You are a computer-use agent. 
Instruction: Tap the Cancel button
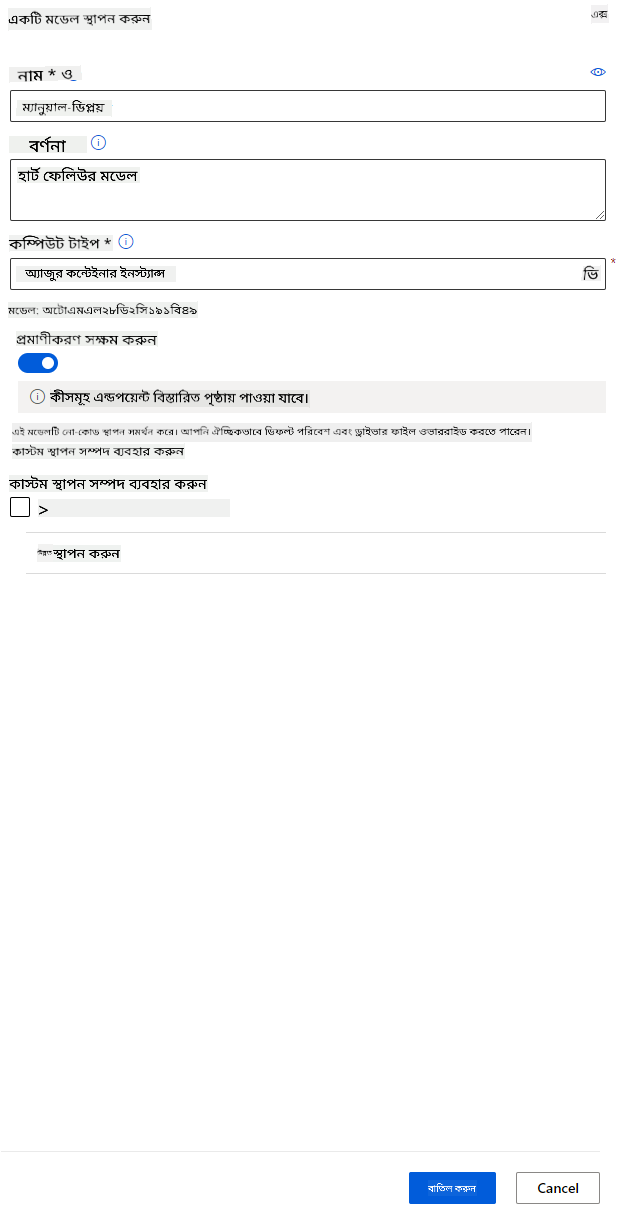coord(558,1188)
